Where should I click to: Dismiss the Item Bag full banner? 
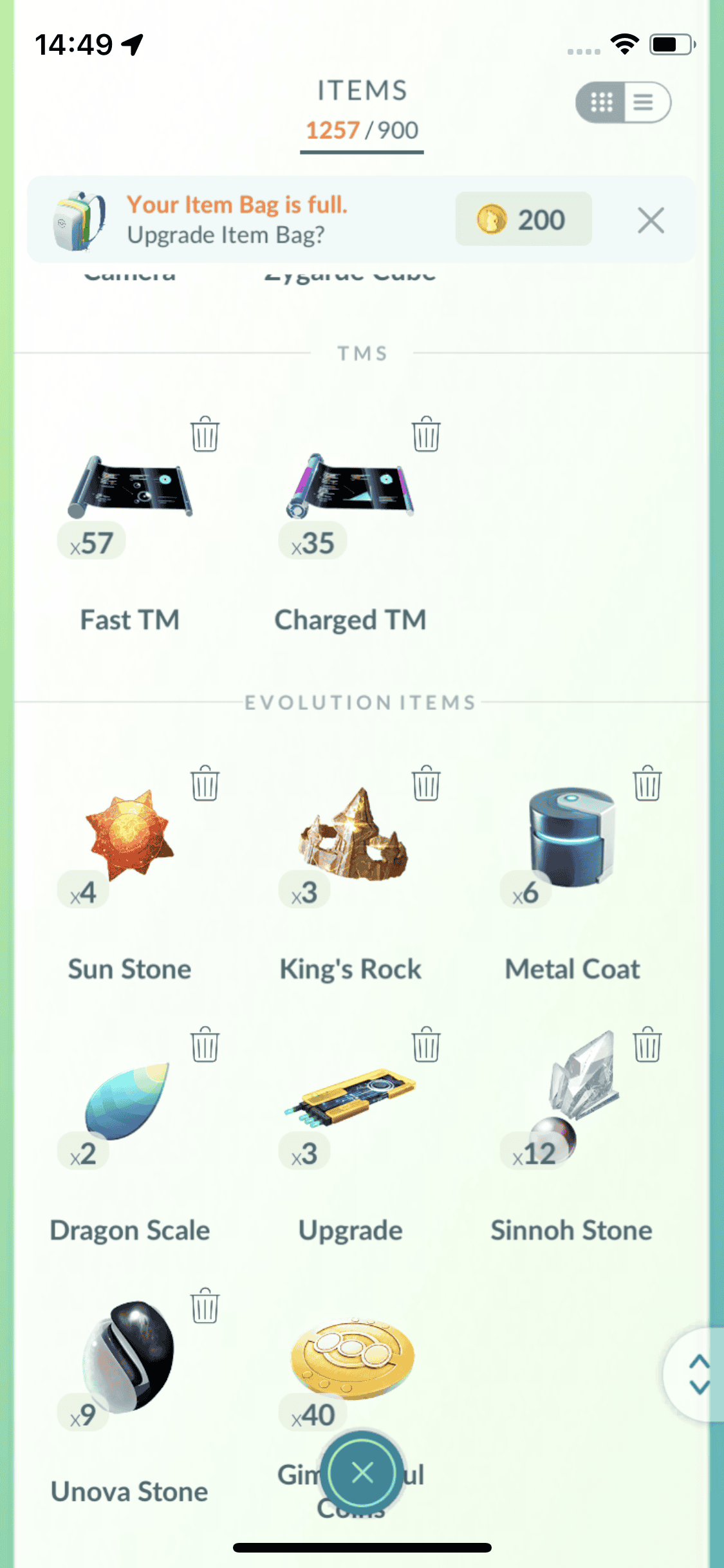click(651, 220)
